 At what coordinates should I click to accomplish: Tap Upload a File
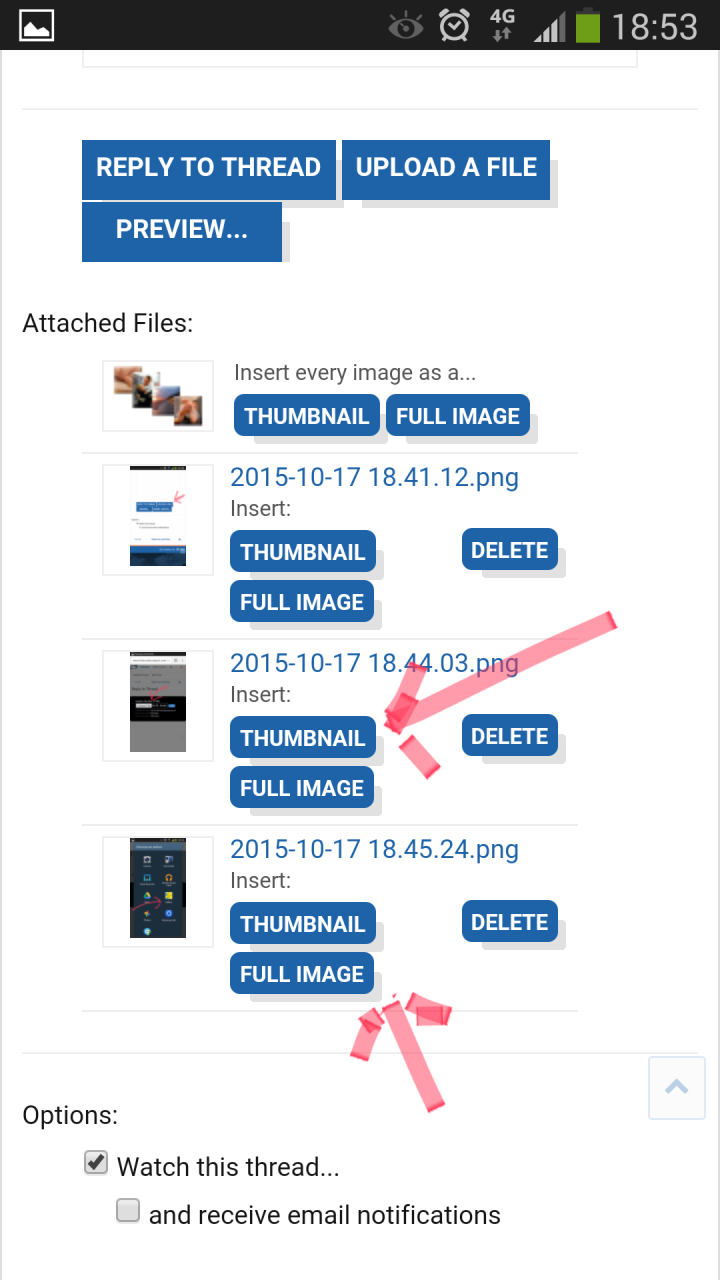click(446, 168)
